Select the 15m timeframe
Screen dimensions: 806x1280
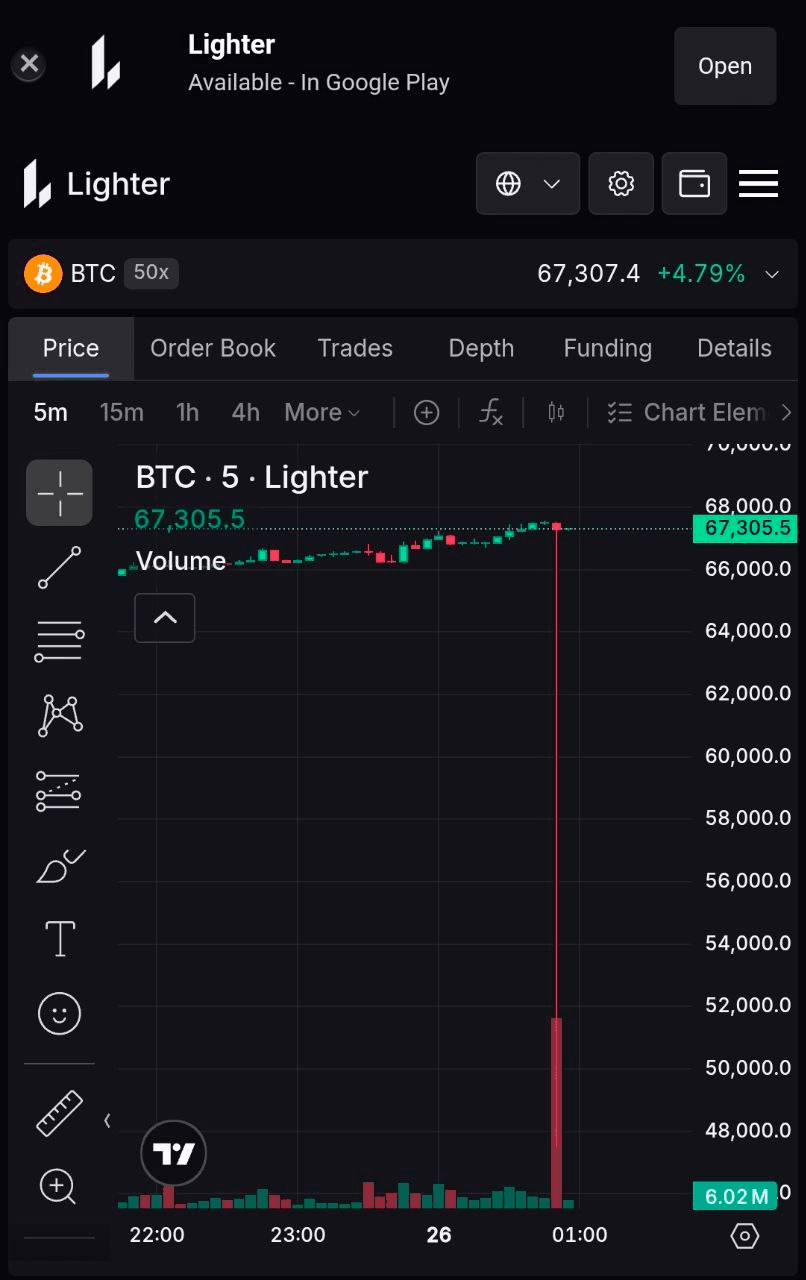click(x=121, y=412)
